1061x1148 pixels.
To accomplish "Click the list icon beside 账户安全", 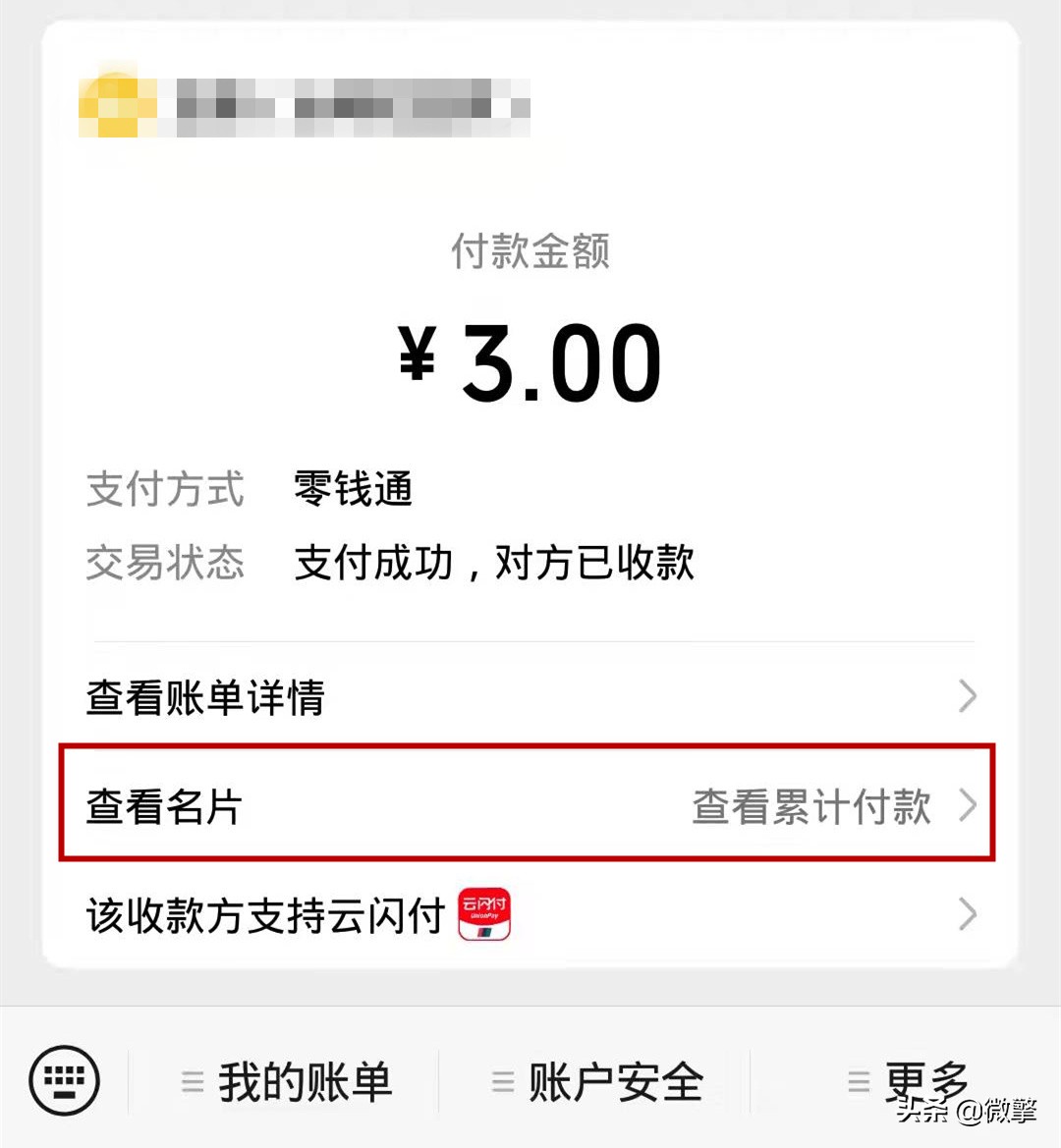I will point(501,1080).
